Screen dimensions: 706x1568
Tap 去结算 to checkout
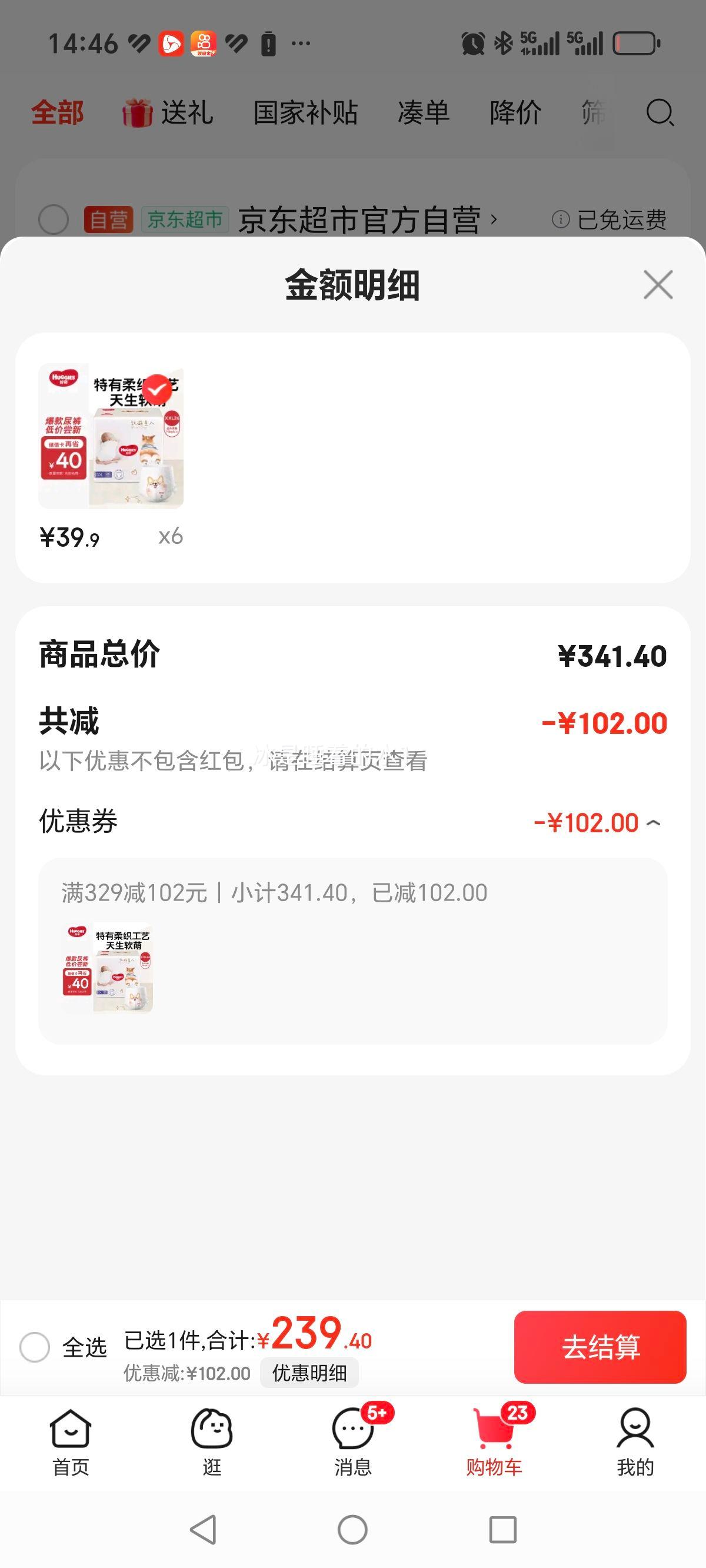click(601, 1348)
